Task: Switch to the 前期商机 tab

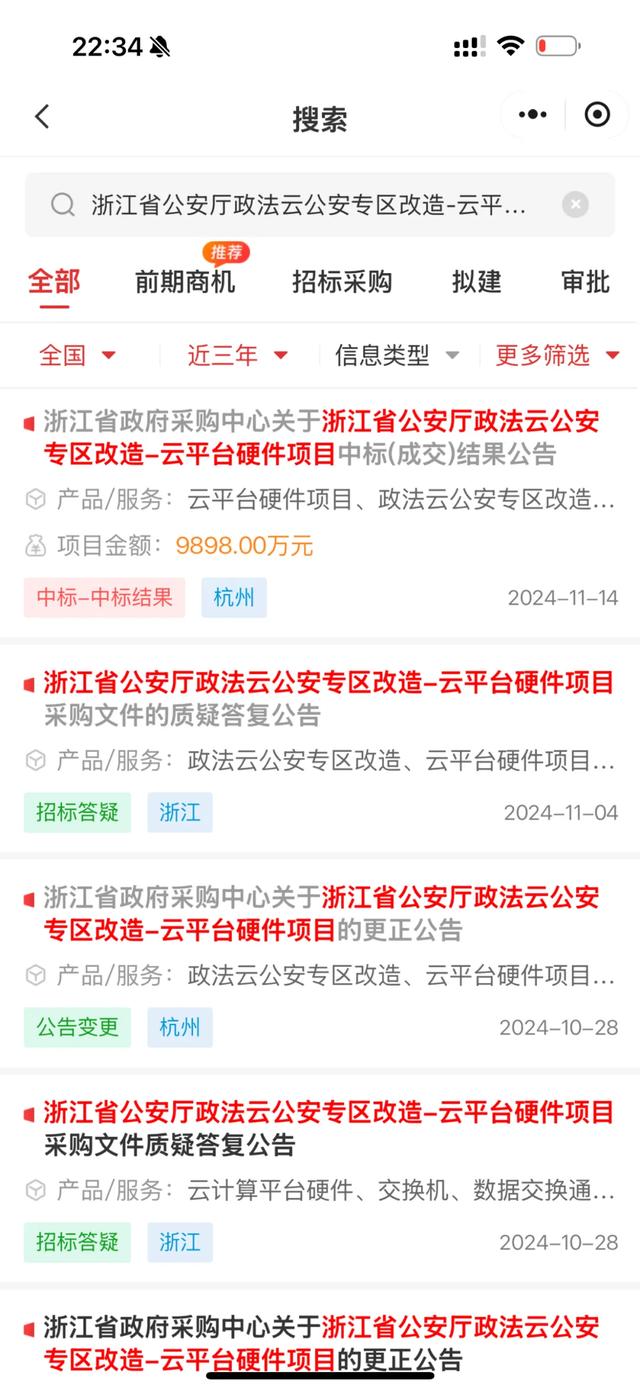Action: 185,281
